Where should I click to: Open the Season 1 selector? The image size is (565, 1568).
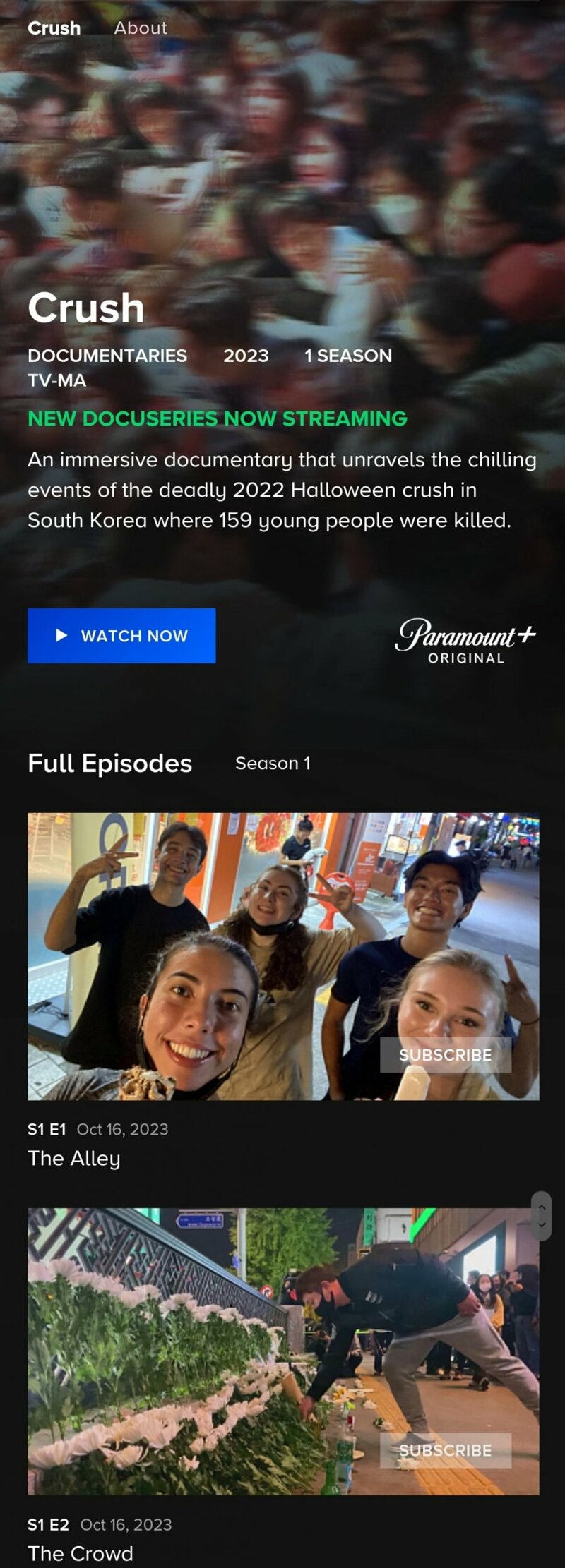(x=273, y=763)
